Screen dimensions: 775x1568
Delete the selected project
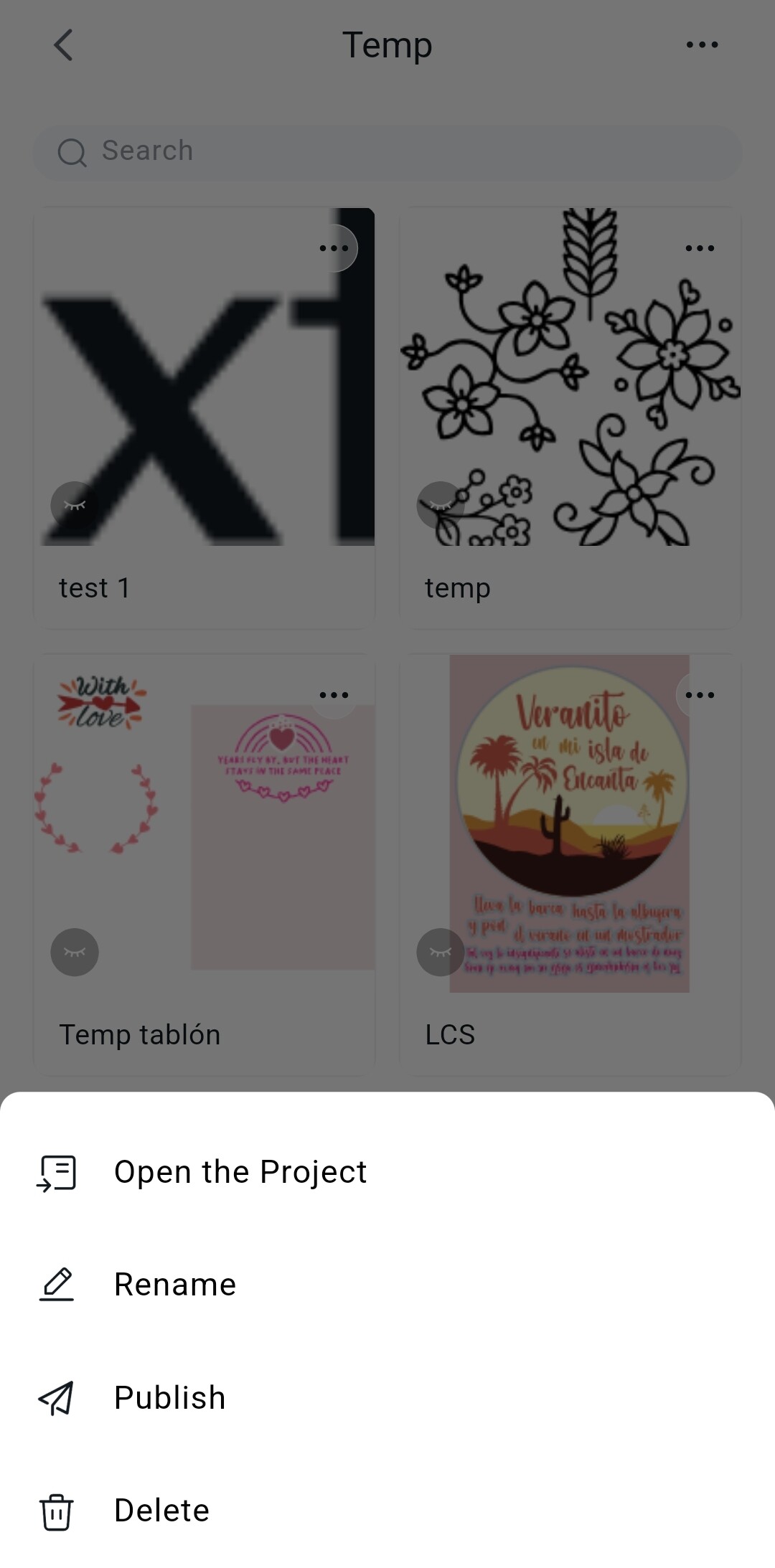click(161, 1510)
